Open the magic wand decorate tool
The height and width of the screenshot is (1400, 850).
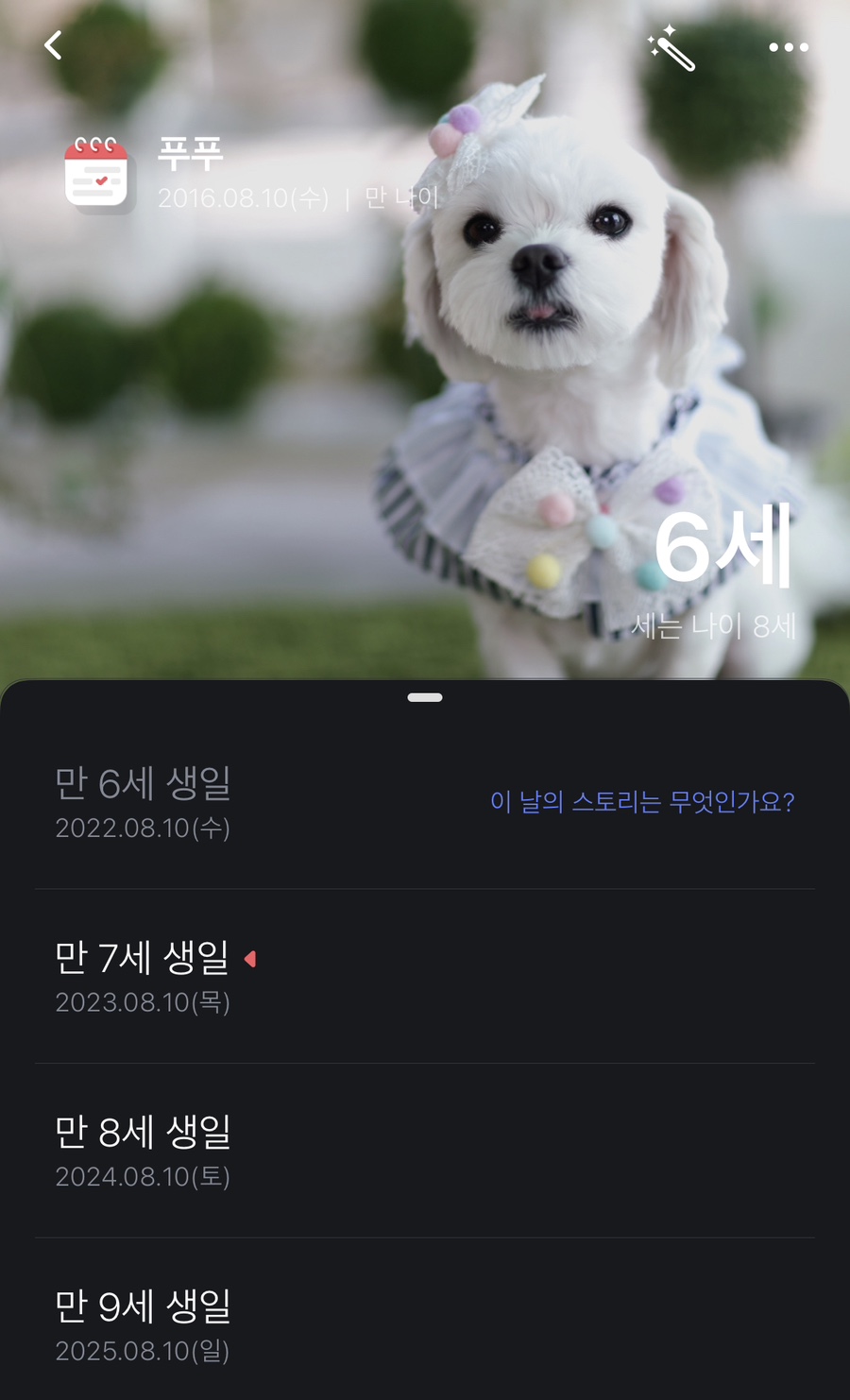coord(671,48)
